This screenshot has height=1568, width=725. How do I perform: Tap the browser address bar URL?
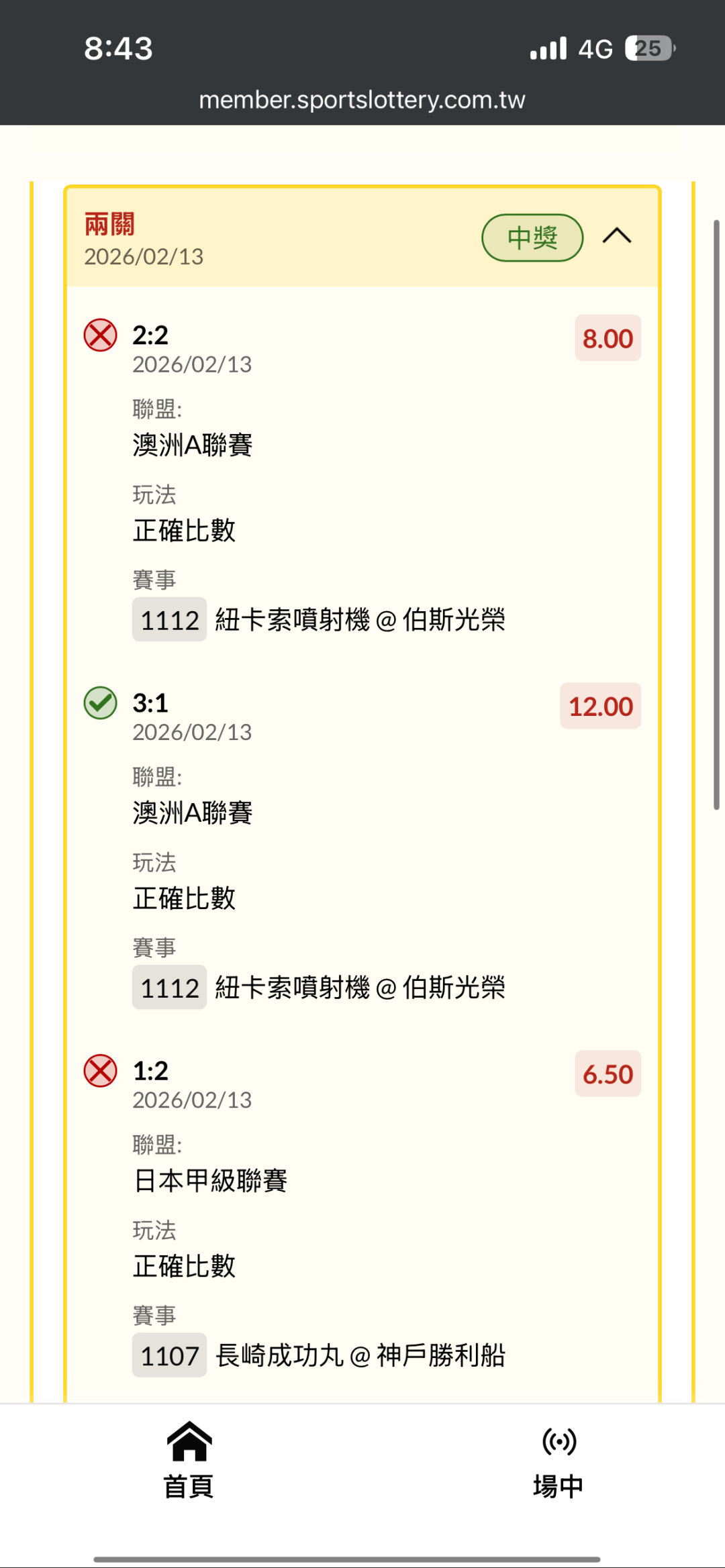[x=362, y=100]
